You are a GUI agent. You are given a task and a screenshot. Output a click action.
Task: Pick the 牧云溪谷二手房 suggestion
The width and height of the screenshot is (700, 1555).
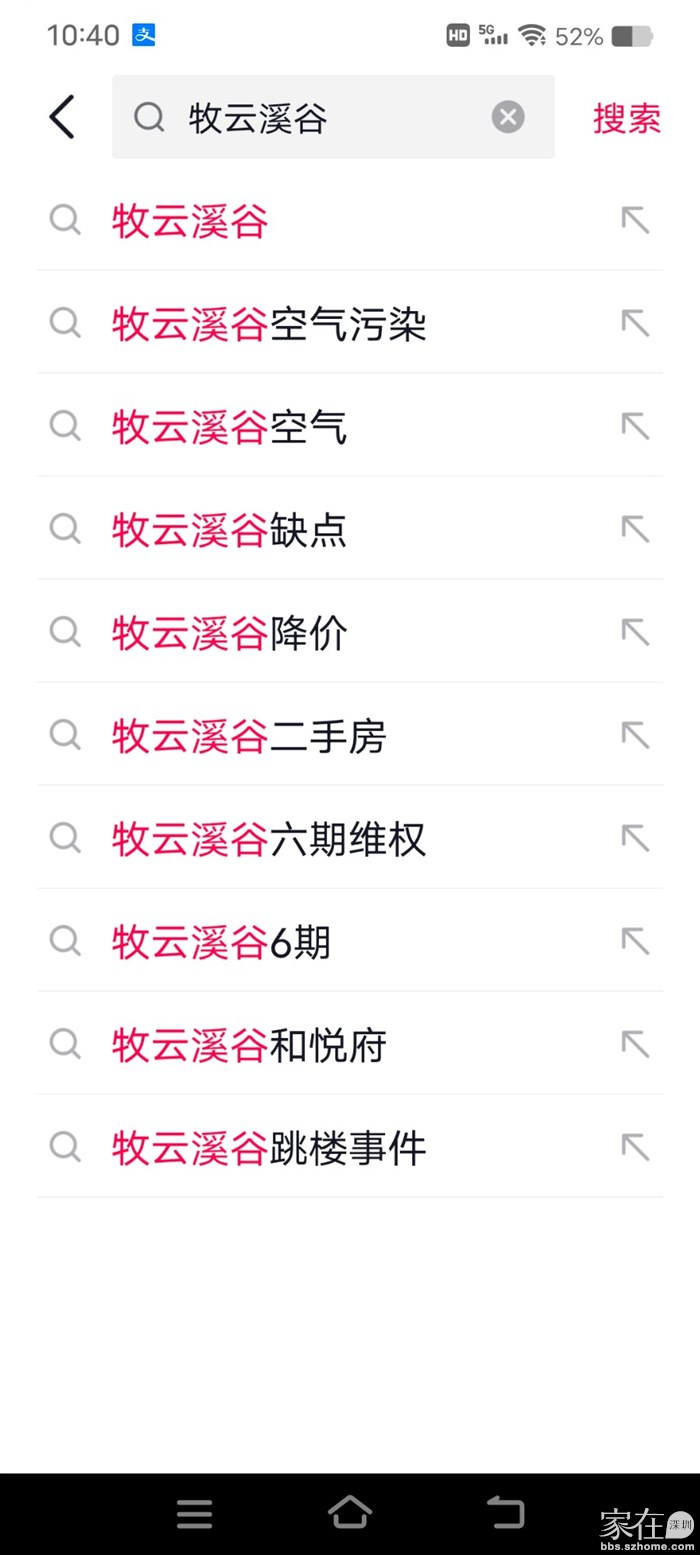click(249, 736)
